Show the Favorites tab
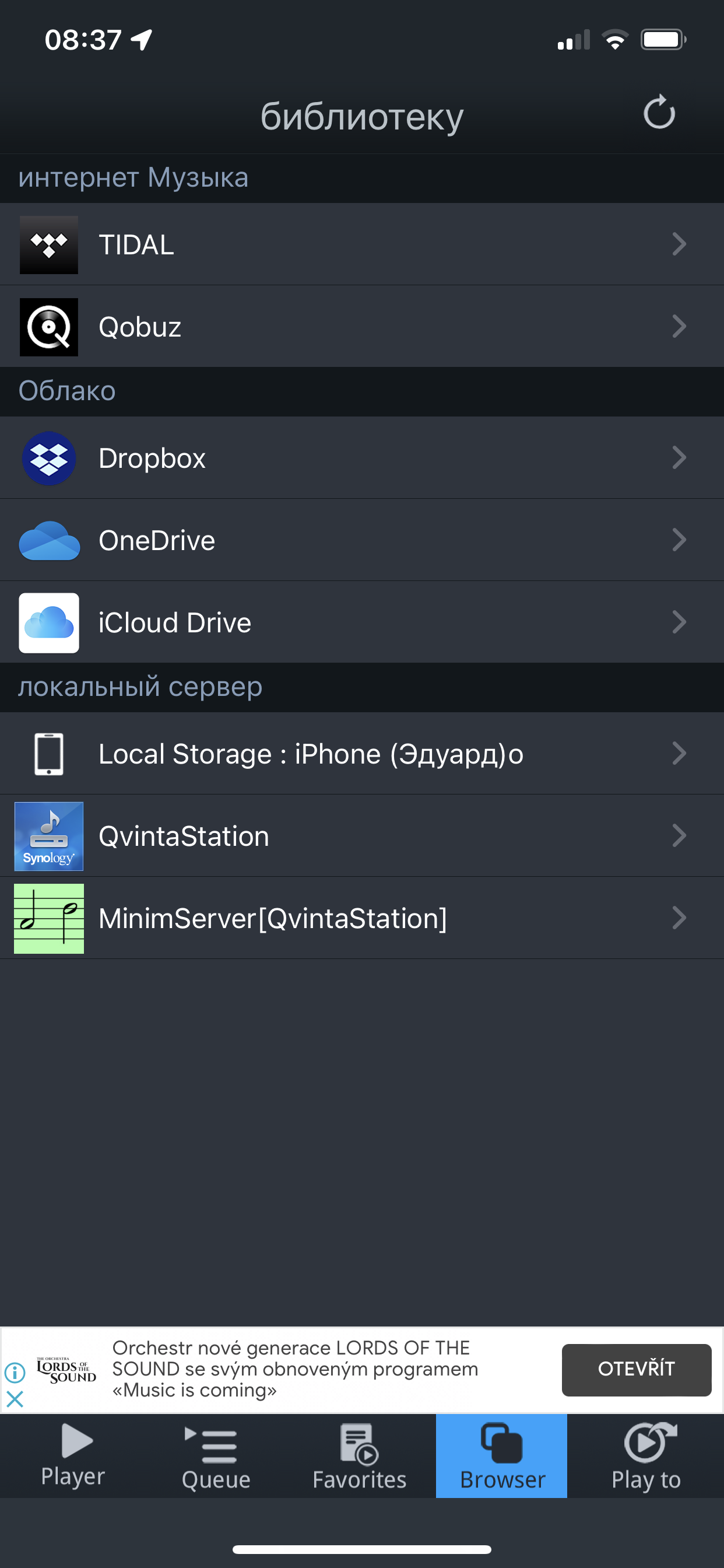 click(360, 1455)
